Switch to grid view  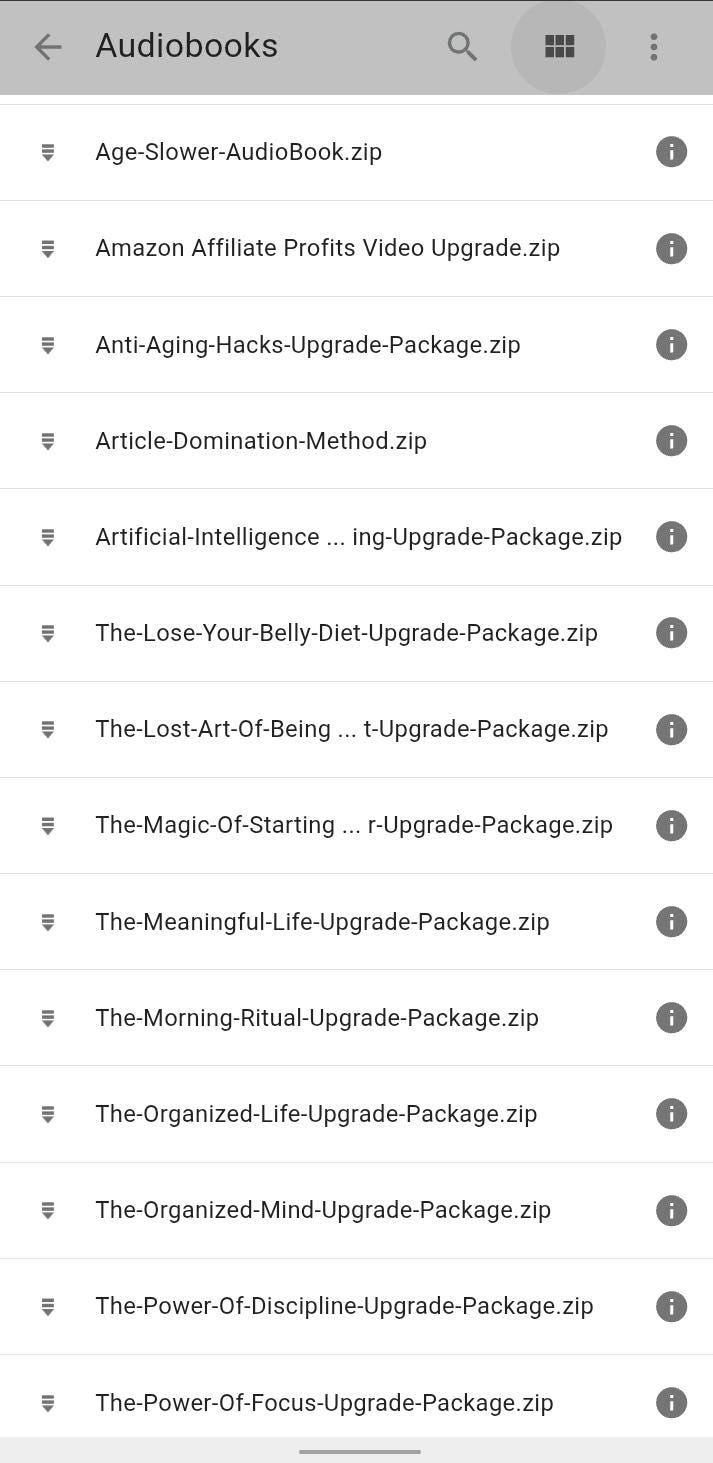click(558, 46)
